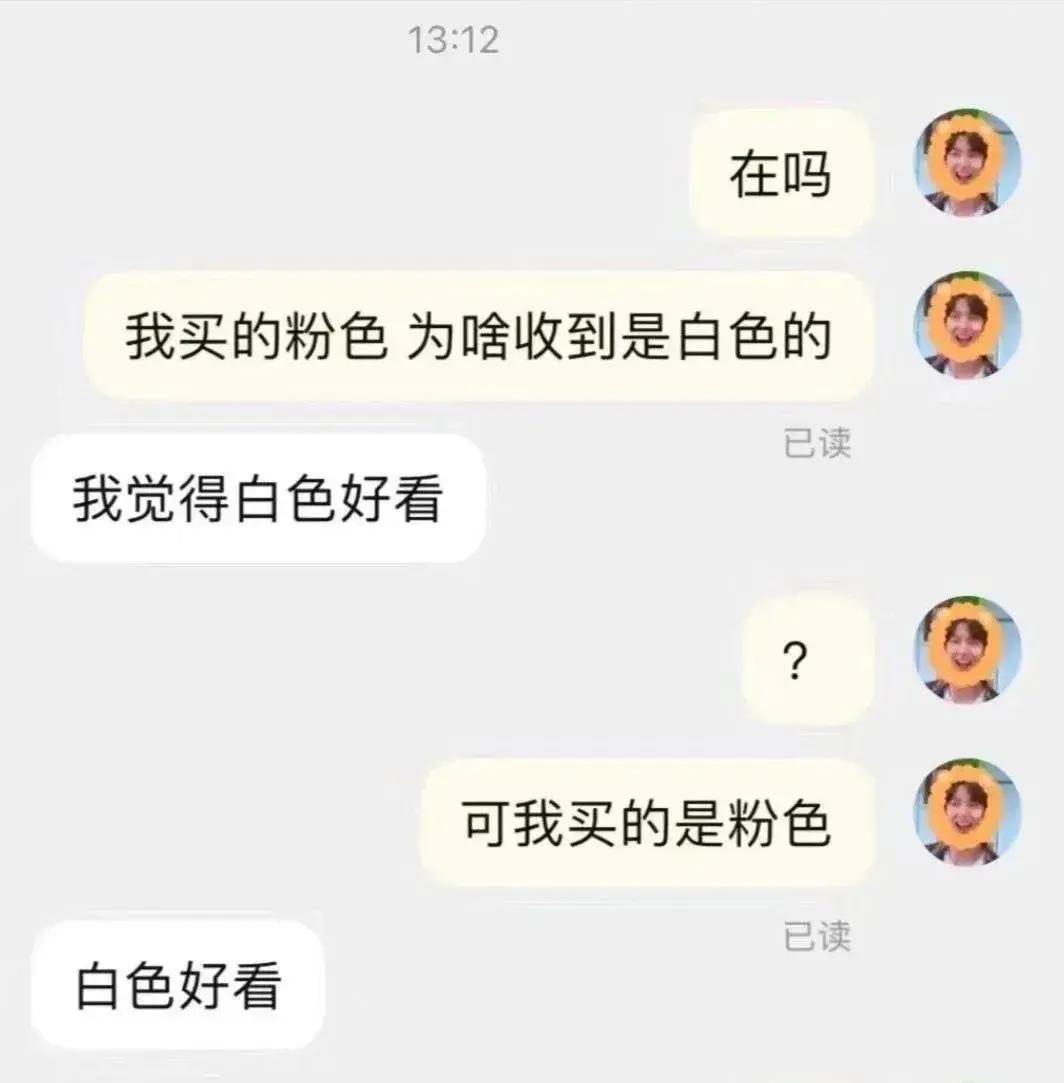Open avatar beside 我买的粉色 为啥收到是白色的
Image resolution: width=1064 pixels, height=1083 pixels.
point(967,325)
